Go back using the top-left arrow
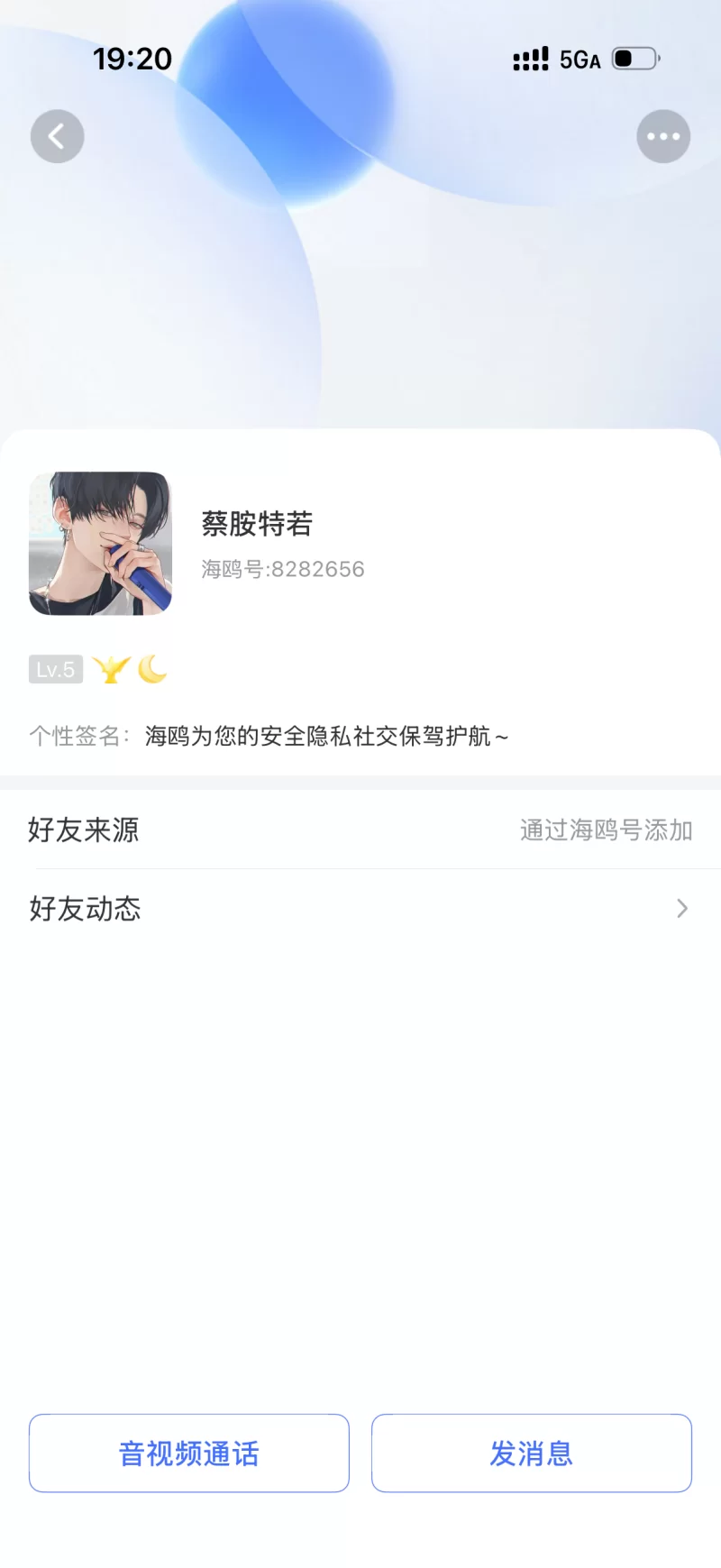 pos(58,136)
